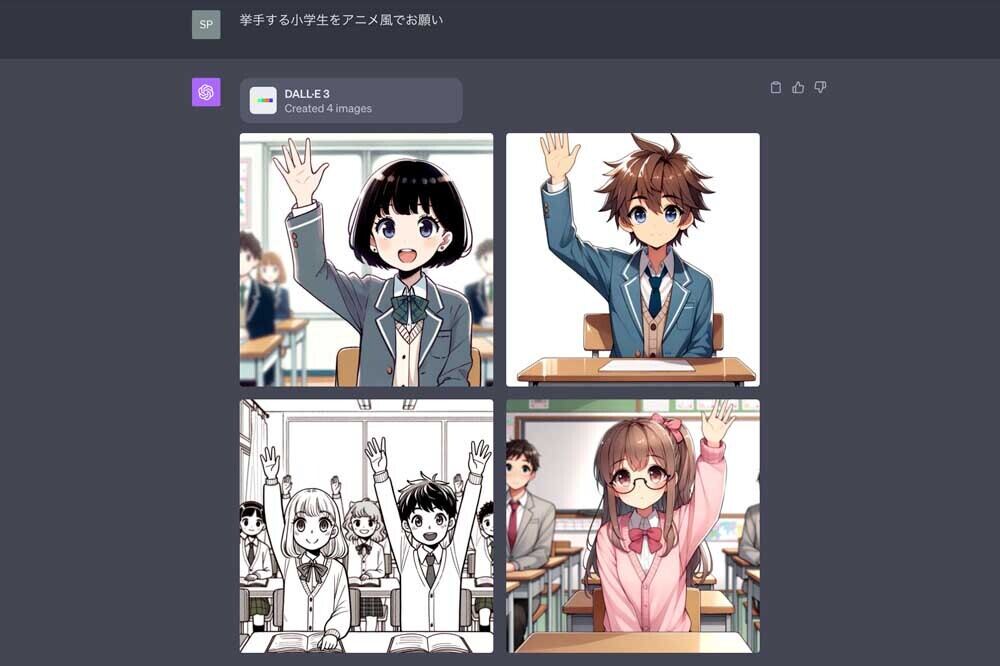Give the response a thumbs up
This screenshot has width=1000, height=666.
[798, 88]
